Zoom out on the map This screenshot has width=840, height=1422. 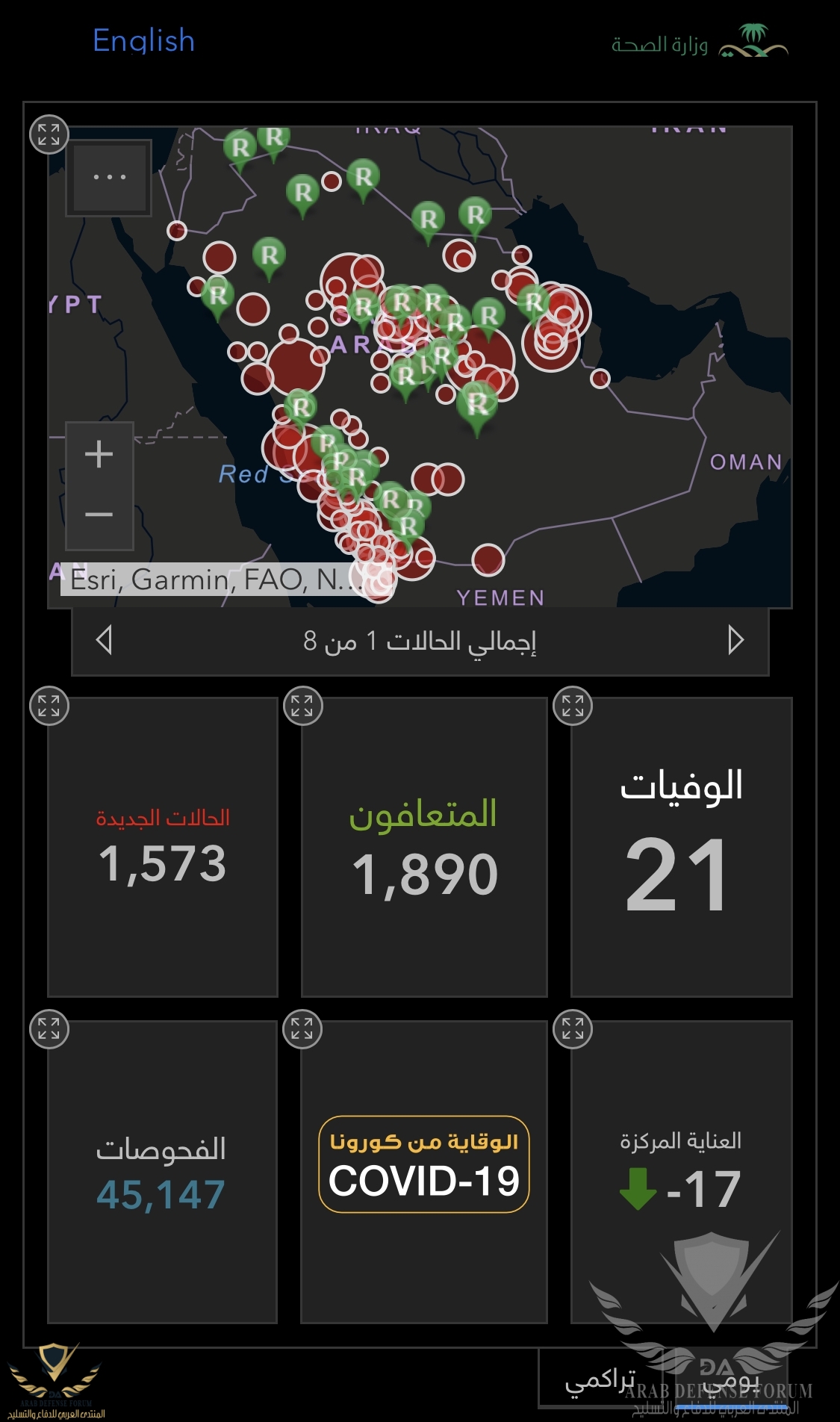pos(99,515)
